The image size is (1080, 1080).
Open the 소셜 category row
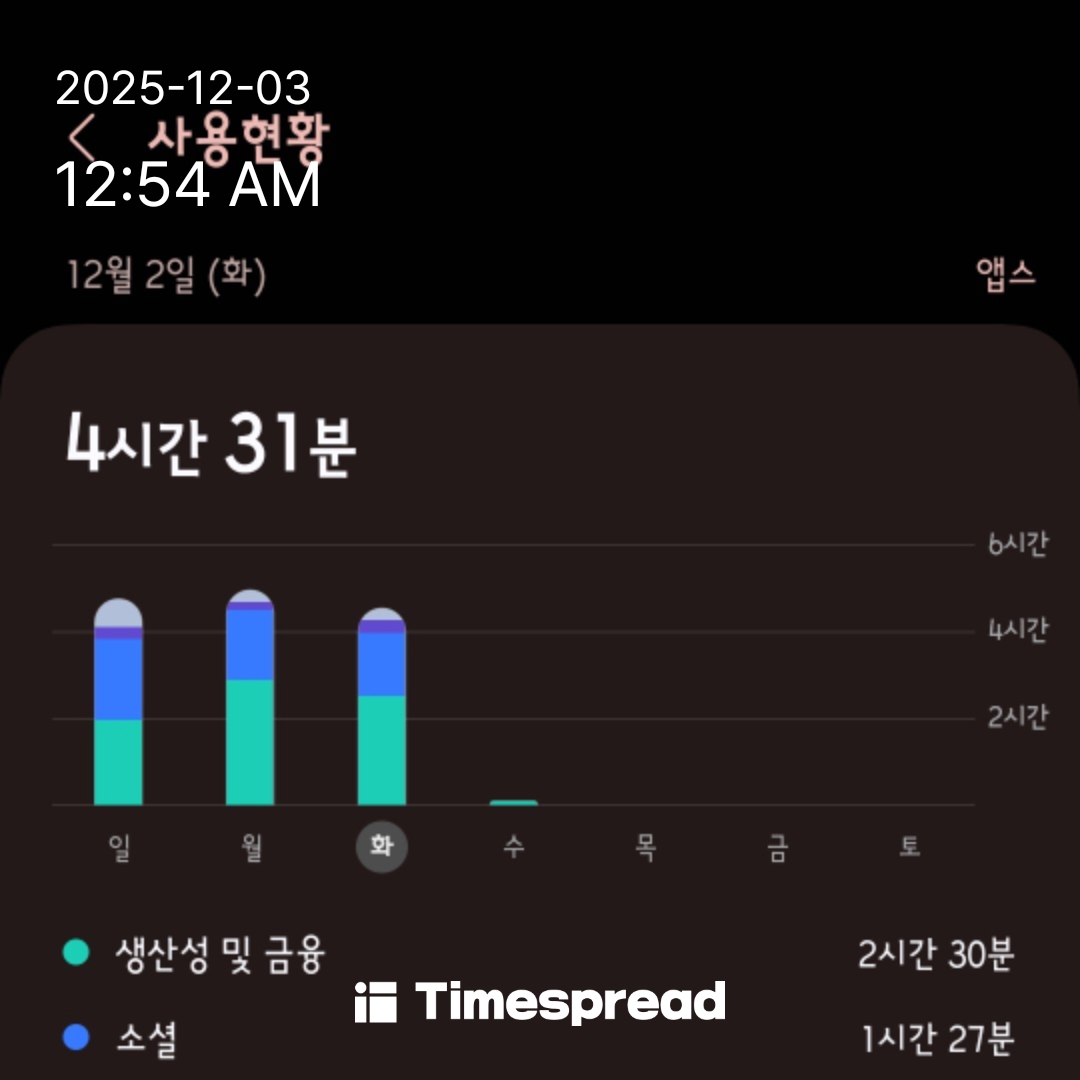click(540, 1040)
